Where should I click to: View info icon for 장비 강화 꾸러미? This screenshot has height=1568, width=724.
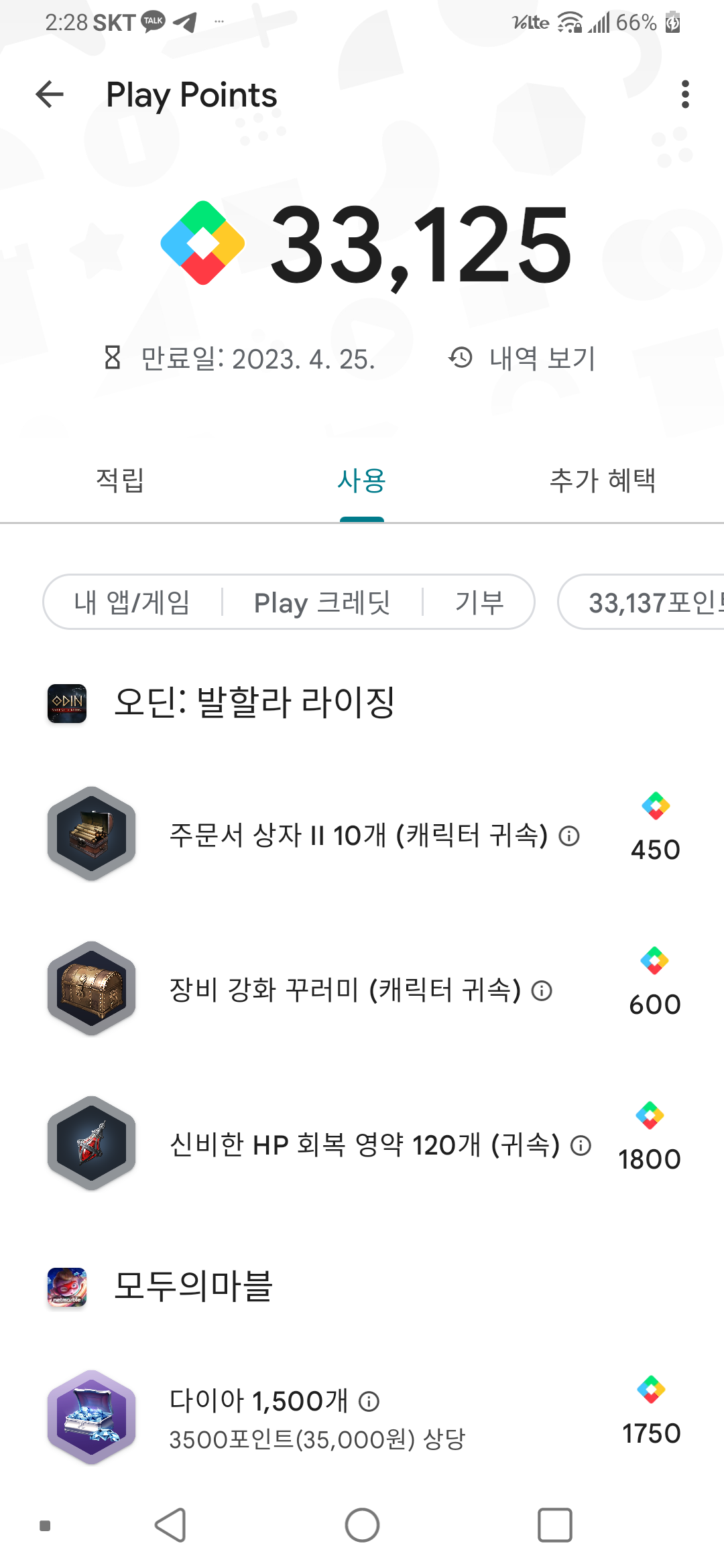pyautogui.click(x=542, y=991)
